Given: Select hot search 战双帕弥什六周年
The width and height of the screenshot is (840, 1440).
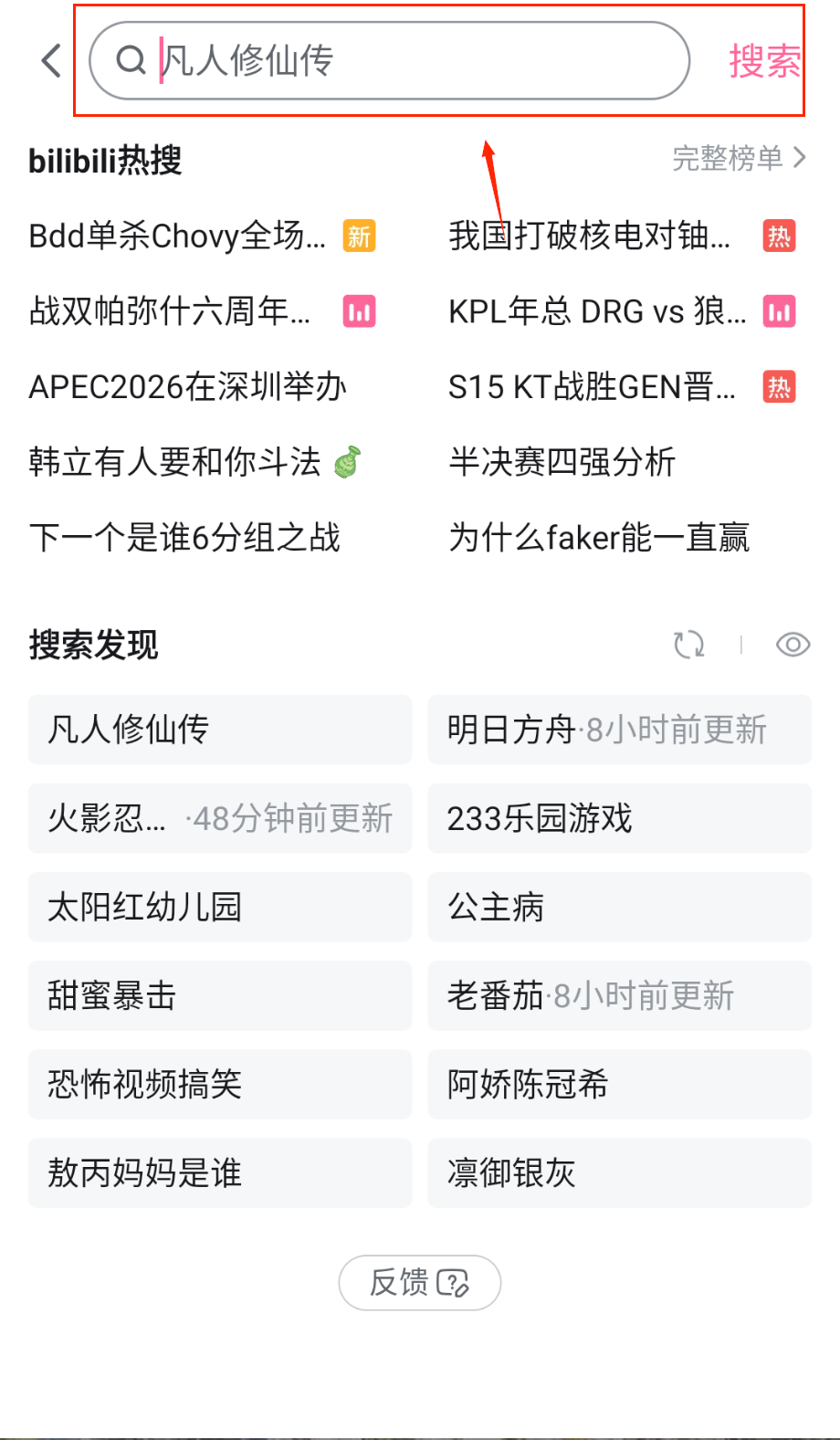Looking at the screenshot, I should tap(171, 311).
